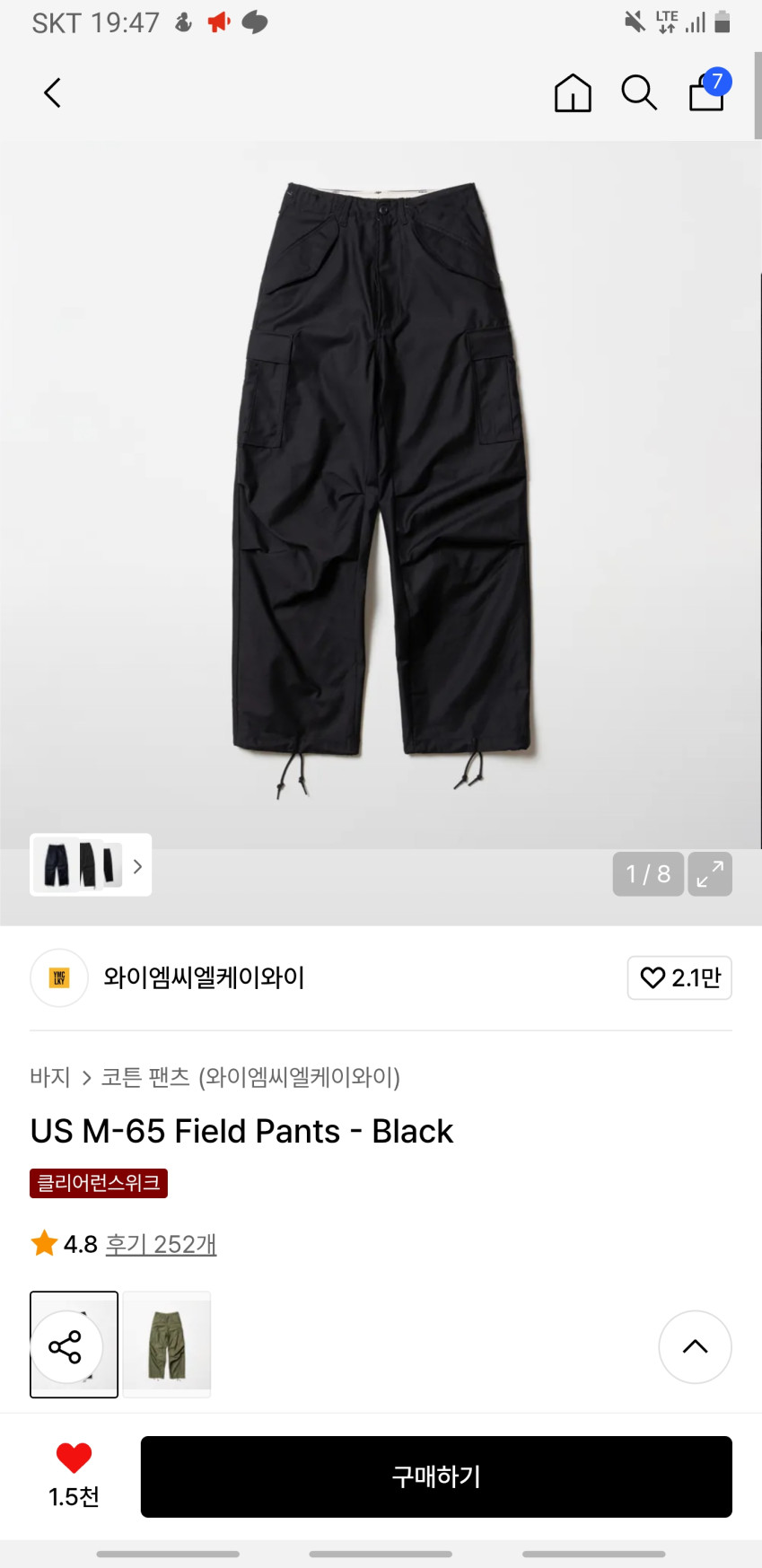The height and width of the screenshot is (1568, 762).
Task: Open the related items thumbnail strip
Action: (91, 865)
